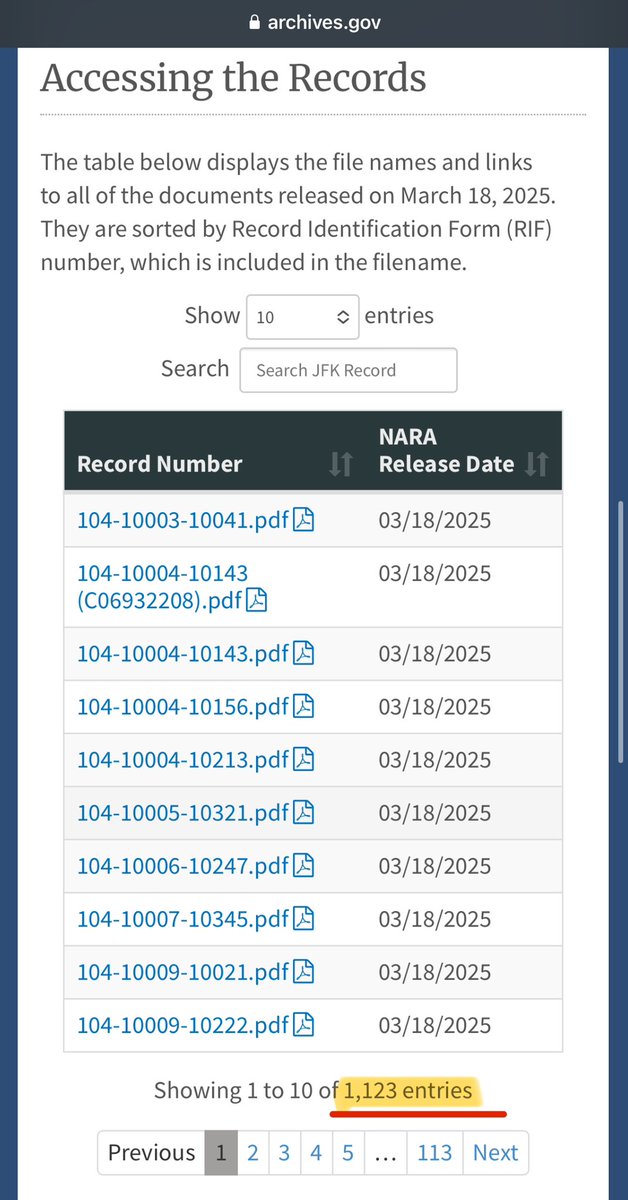This screenshot has width=628, height=1200.
Task: View 104-10007-10345.pdf
Action: pos(195,919)
